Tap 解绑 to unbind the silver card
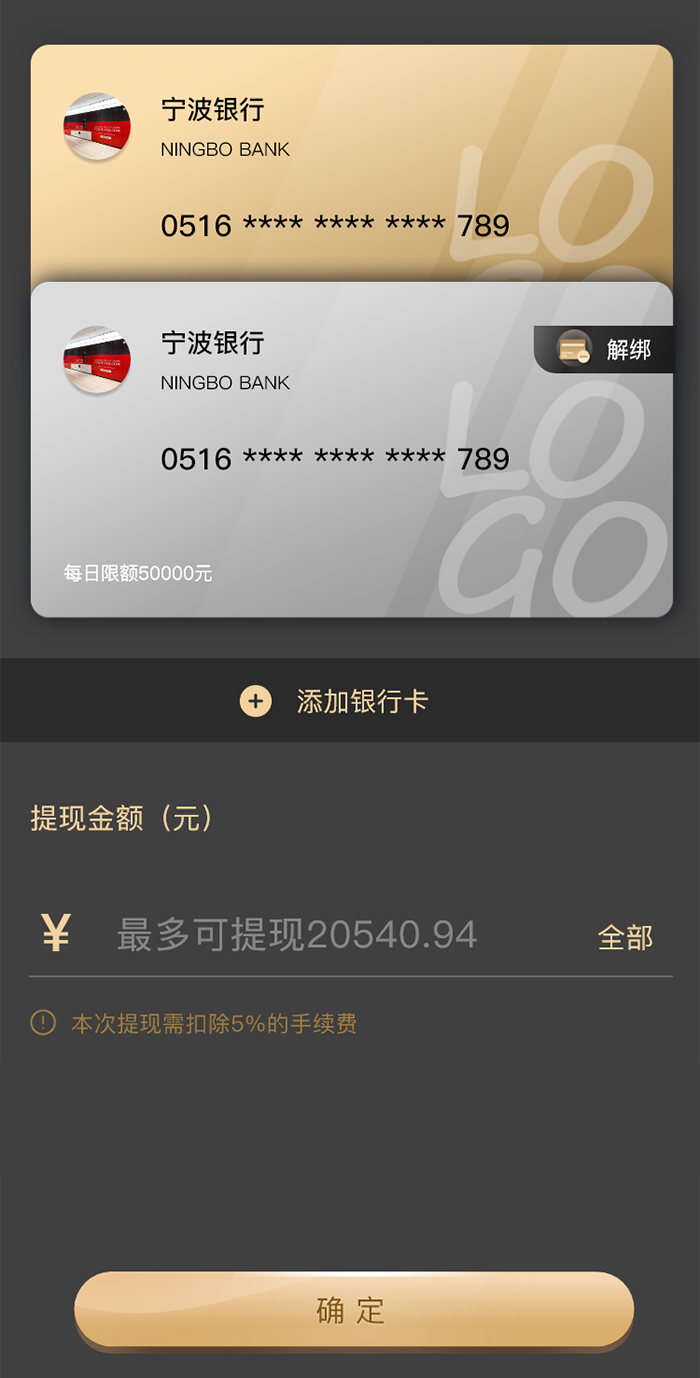700x1378 pixels. [606, 350]
